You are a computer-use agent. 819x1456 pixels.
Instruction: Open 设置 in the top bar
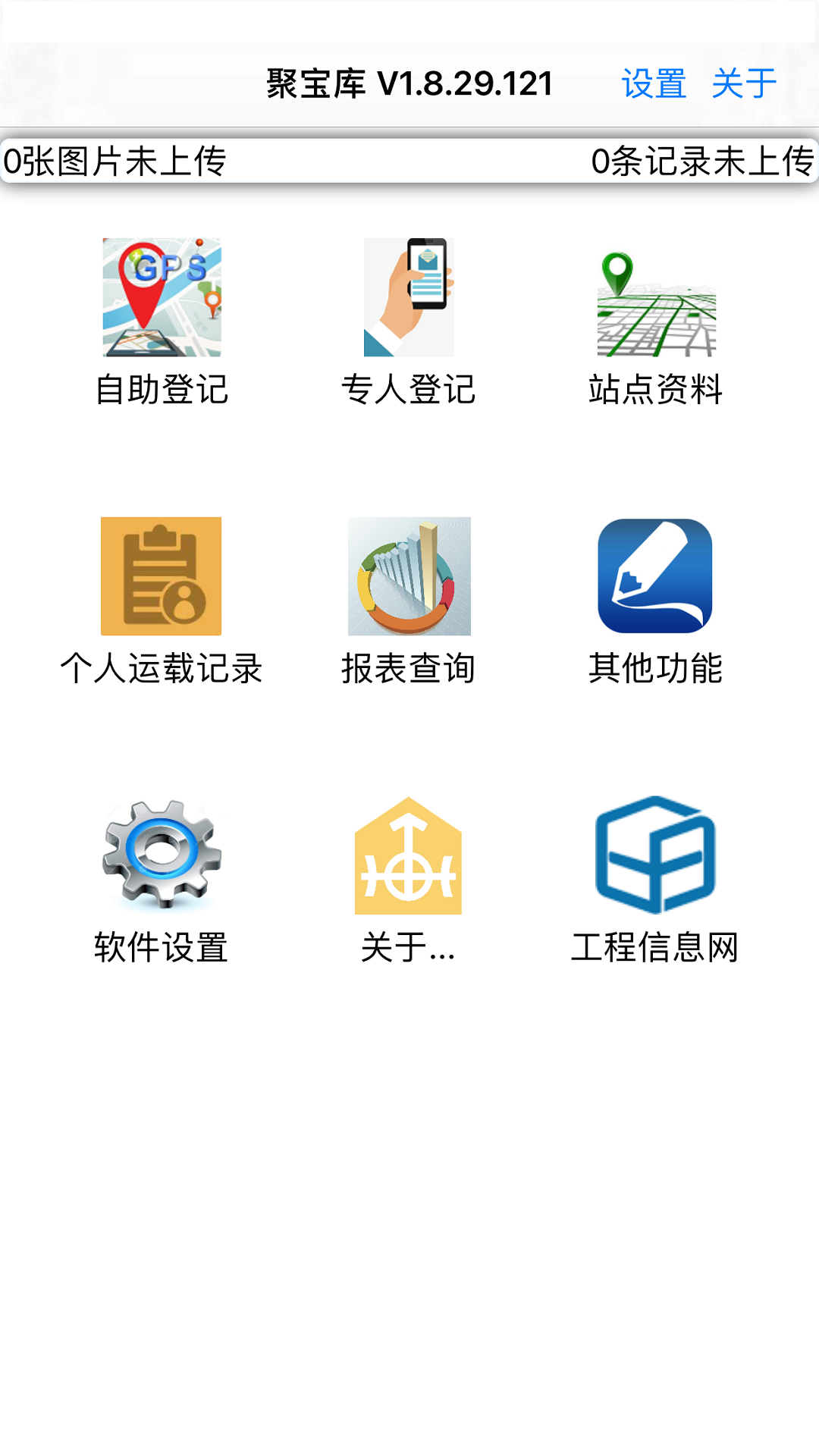click(x=654, y=83)
